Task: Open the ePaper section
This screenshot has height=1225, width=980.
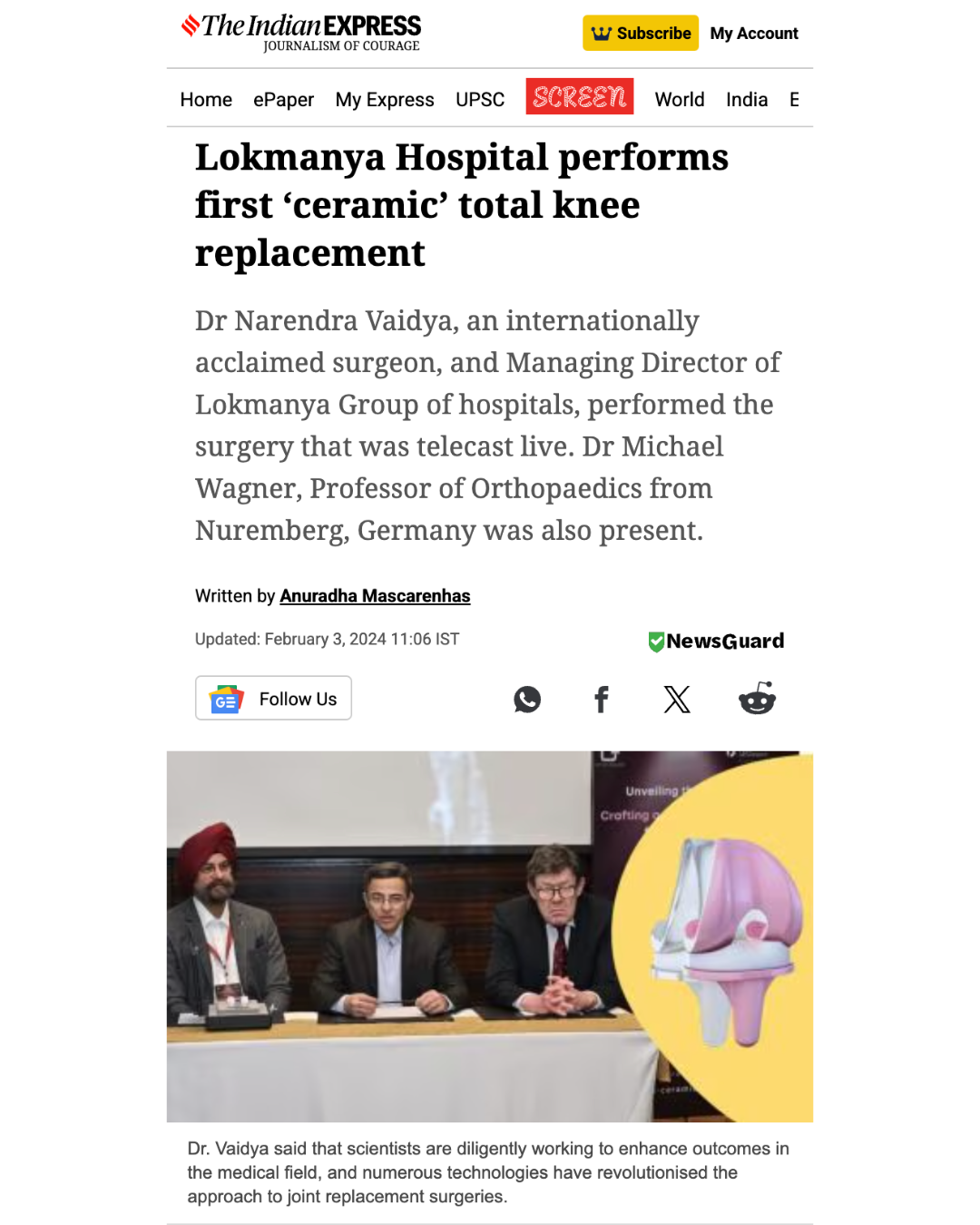Action: pos(283,100)
